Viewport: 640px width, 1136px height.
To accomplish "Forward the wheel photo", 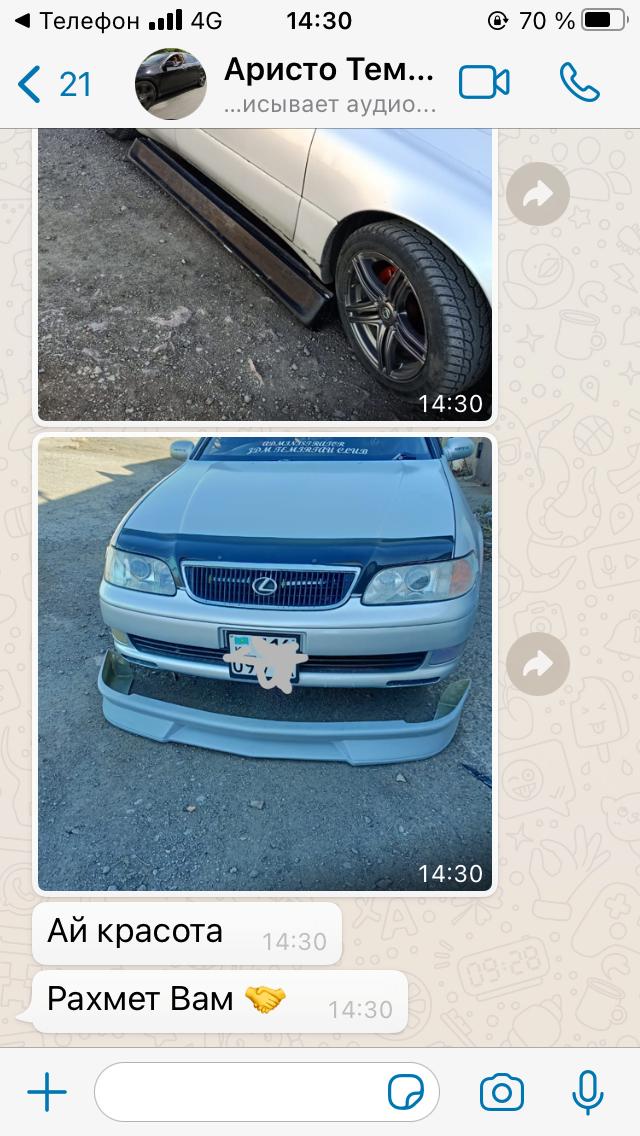I will pyautogui.click(x=538, y=194).
